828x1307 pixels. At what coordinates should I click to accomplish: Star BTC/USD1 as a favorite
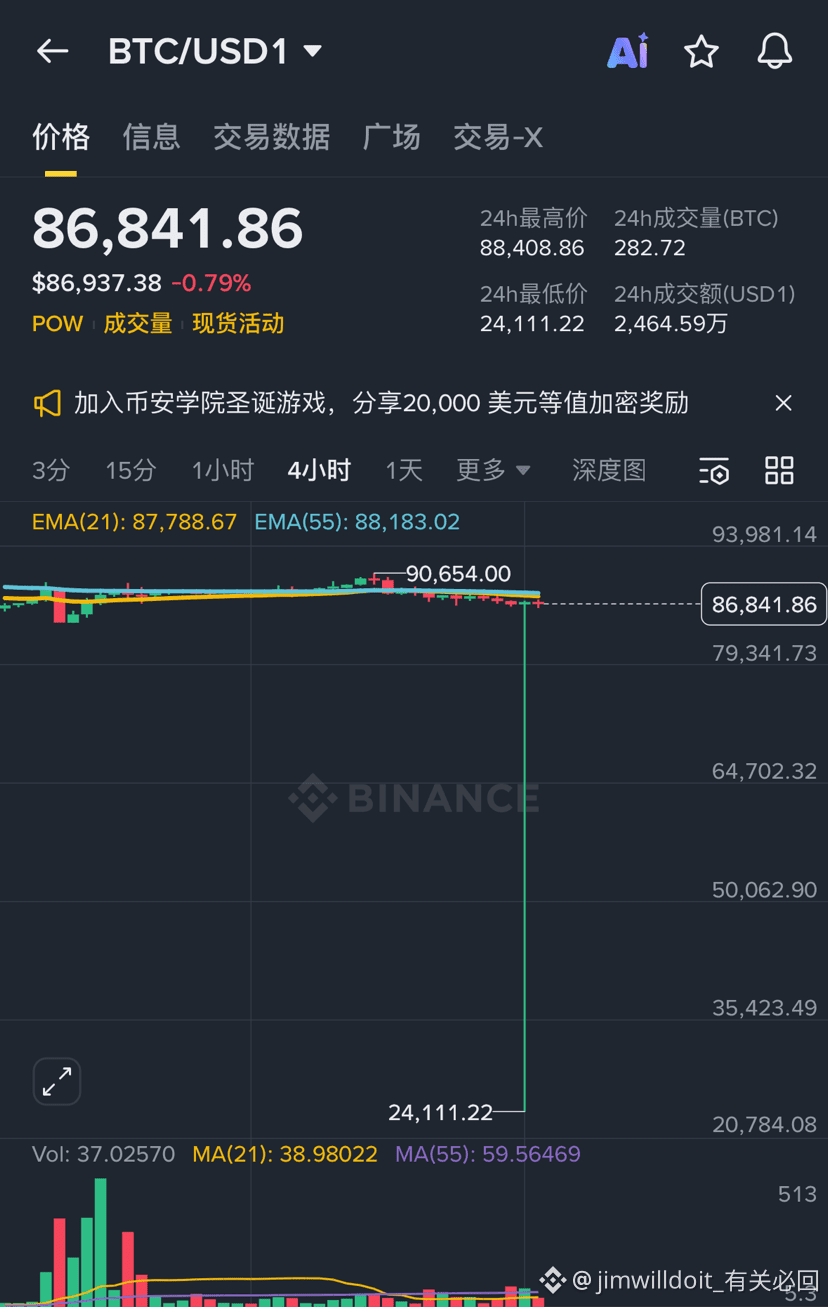point(701,51)
